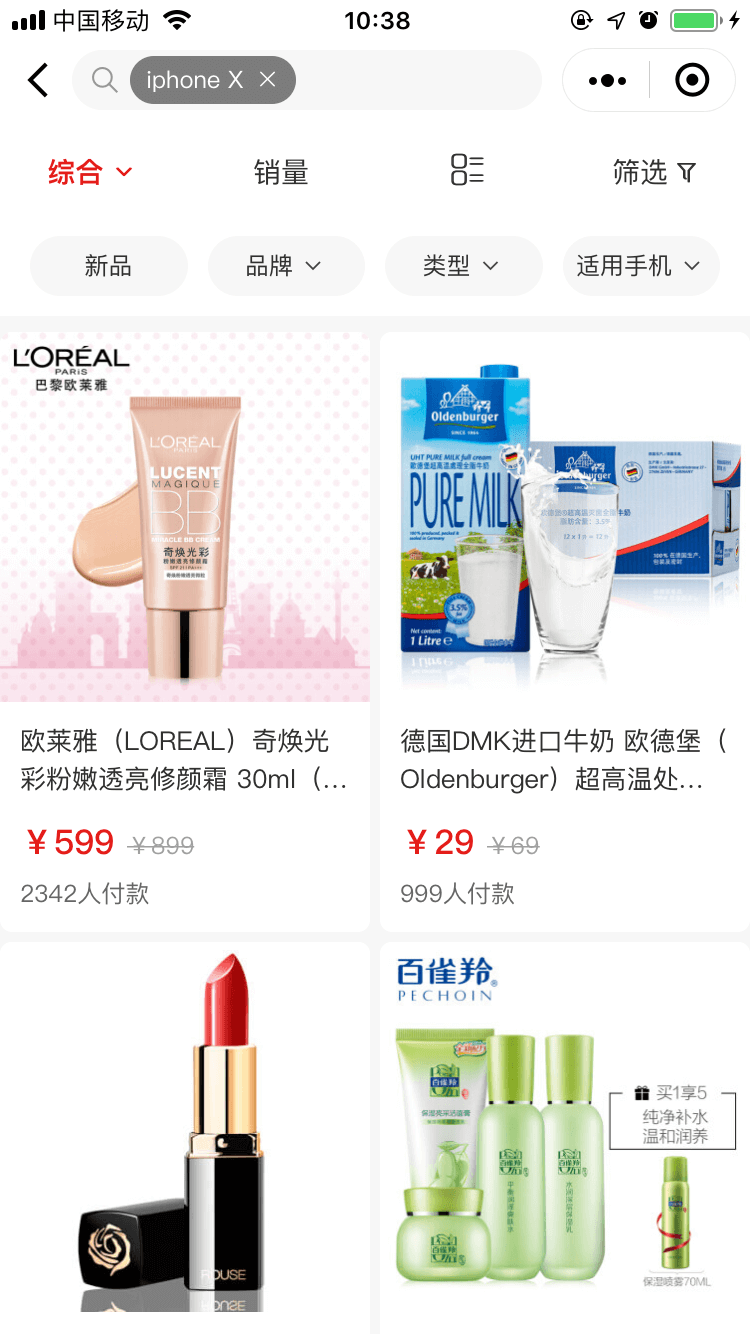Select the 新品 filter chip
750x1334 pixels.
click(x=108, y=266)
